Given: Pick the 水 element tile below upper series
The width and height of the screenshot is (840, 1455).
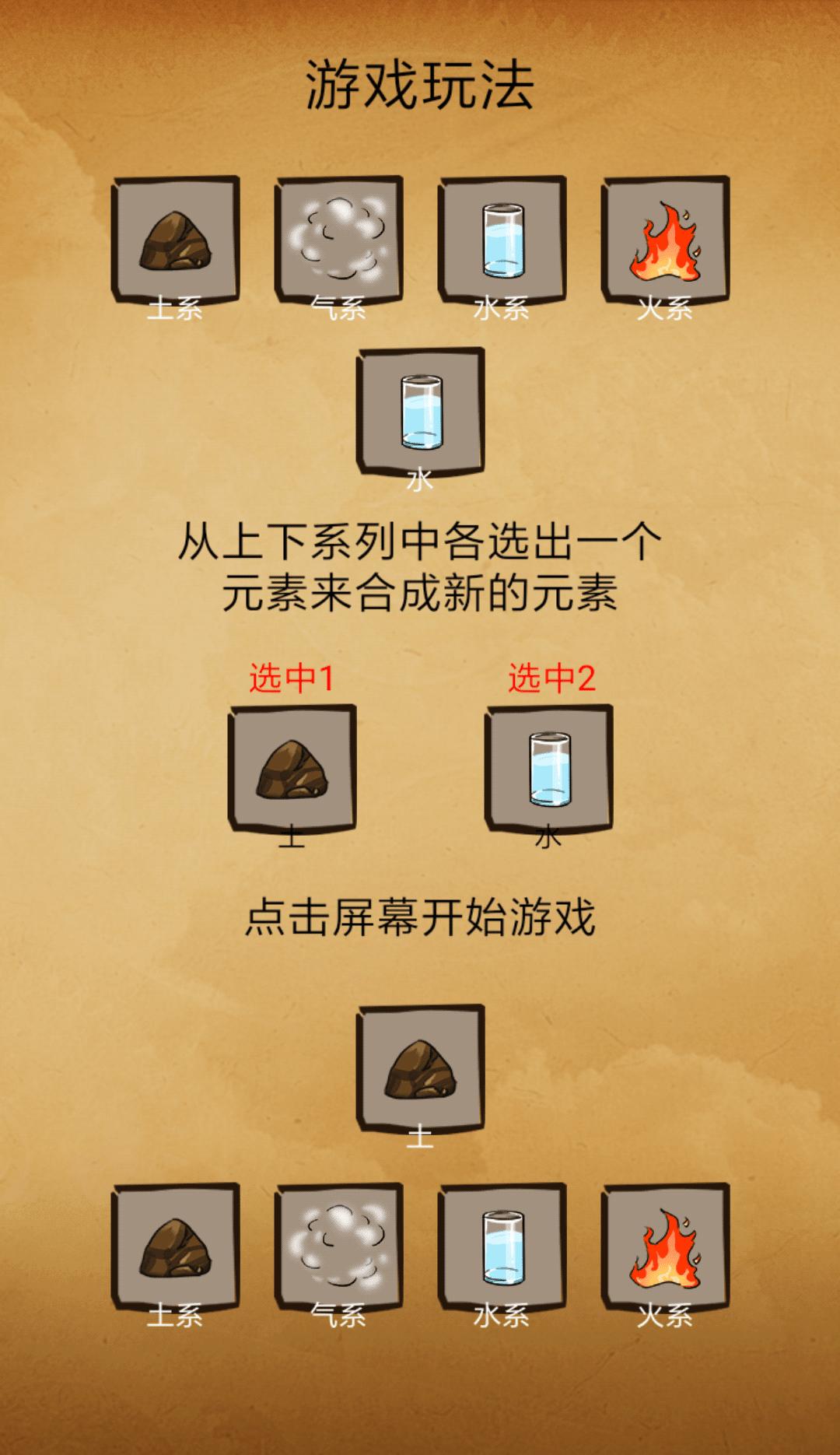Looking at the screenshot, I should click(x=420, y=412).
